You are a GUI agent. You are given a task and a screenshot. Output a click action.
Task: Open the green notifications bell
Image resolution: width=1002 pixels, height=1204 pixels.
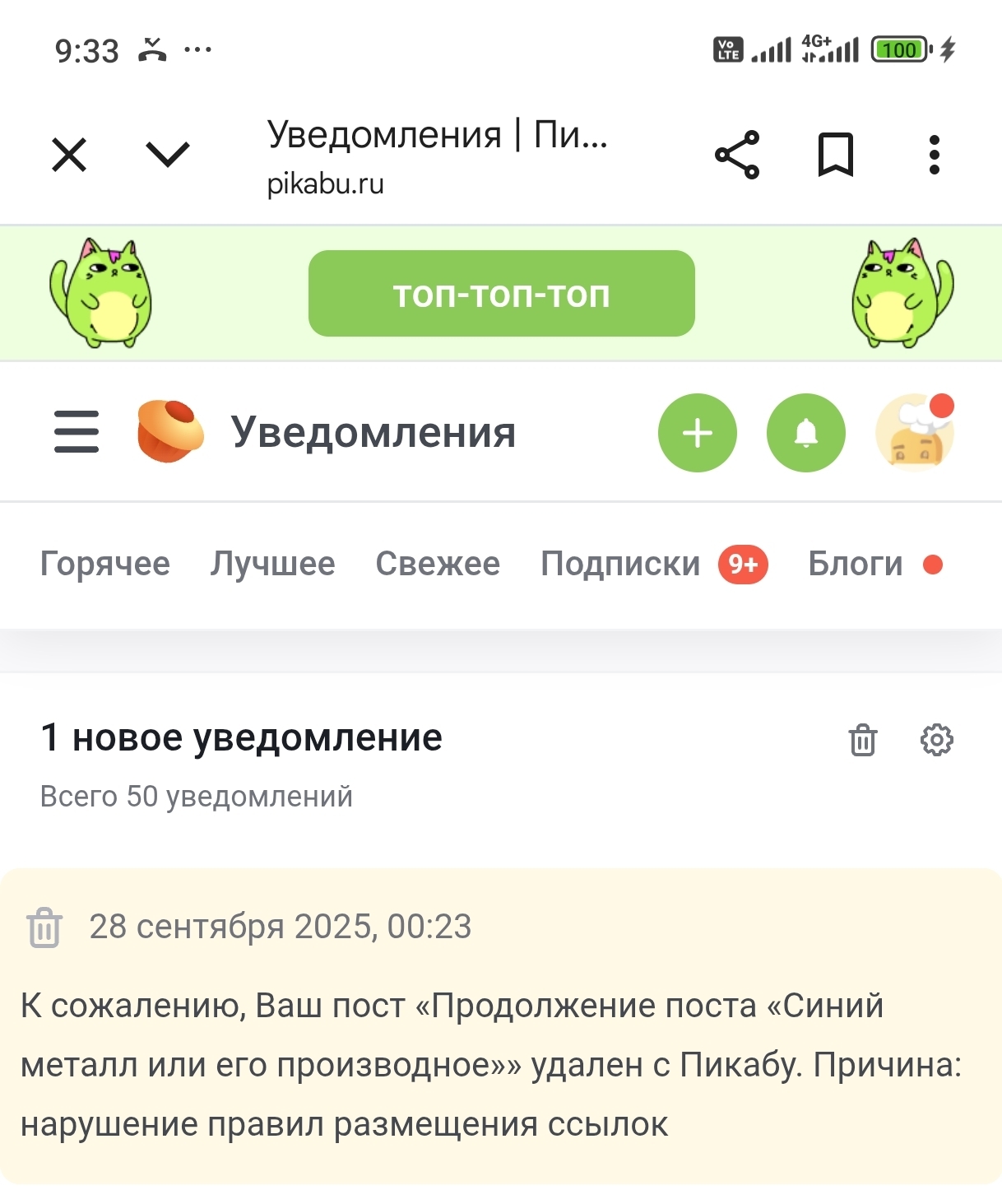[x=806, y=433]
